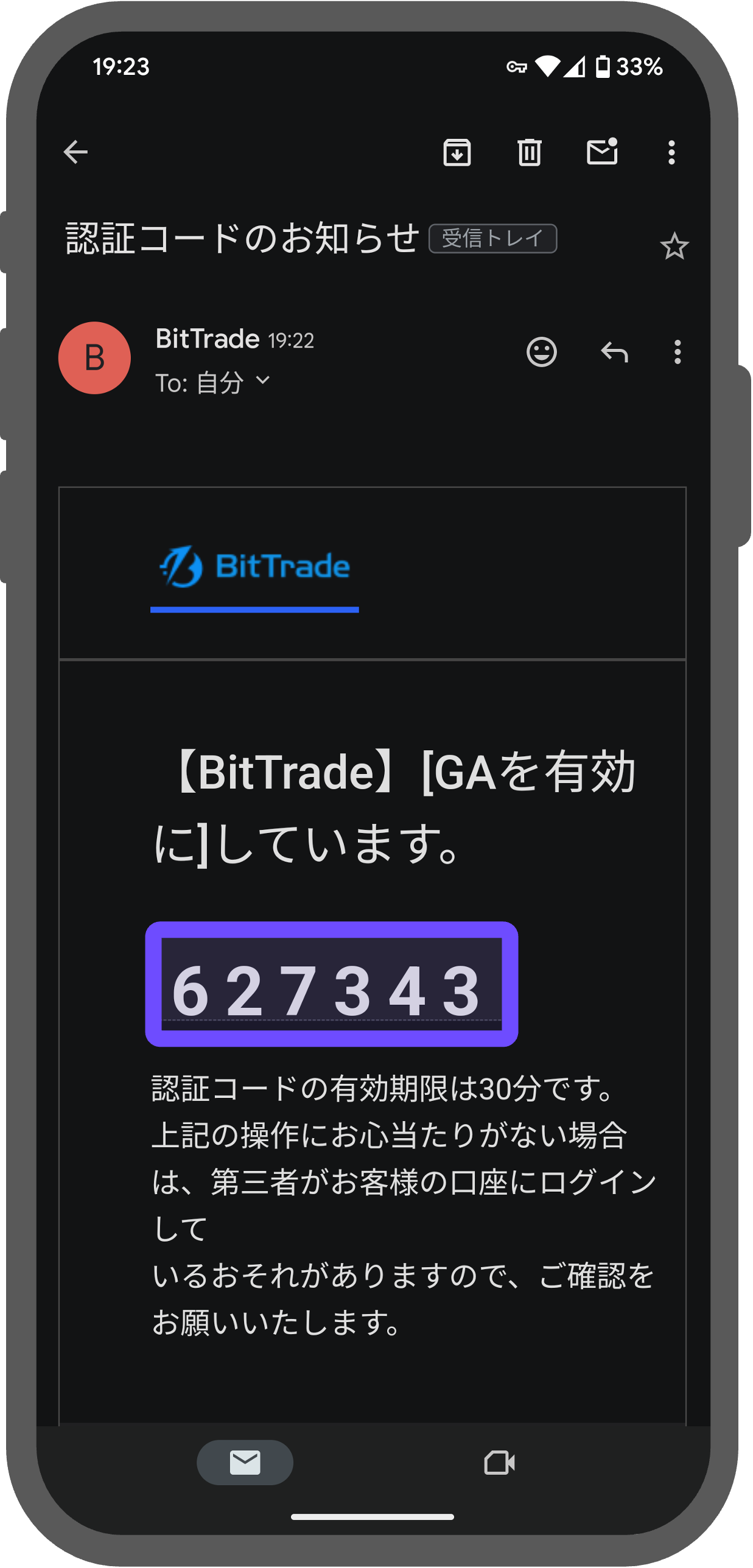Image resolution: width=753 pixels, height=1568 pixels.
Task: Open the BitTrade sender avatar
Action: click(x=94, y=357)
